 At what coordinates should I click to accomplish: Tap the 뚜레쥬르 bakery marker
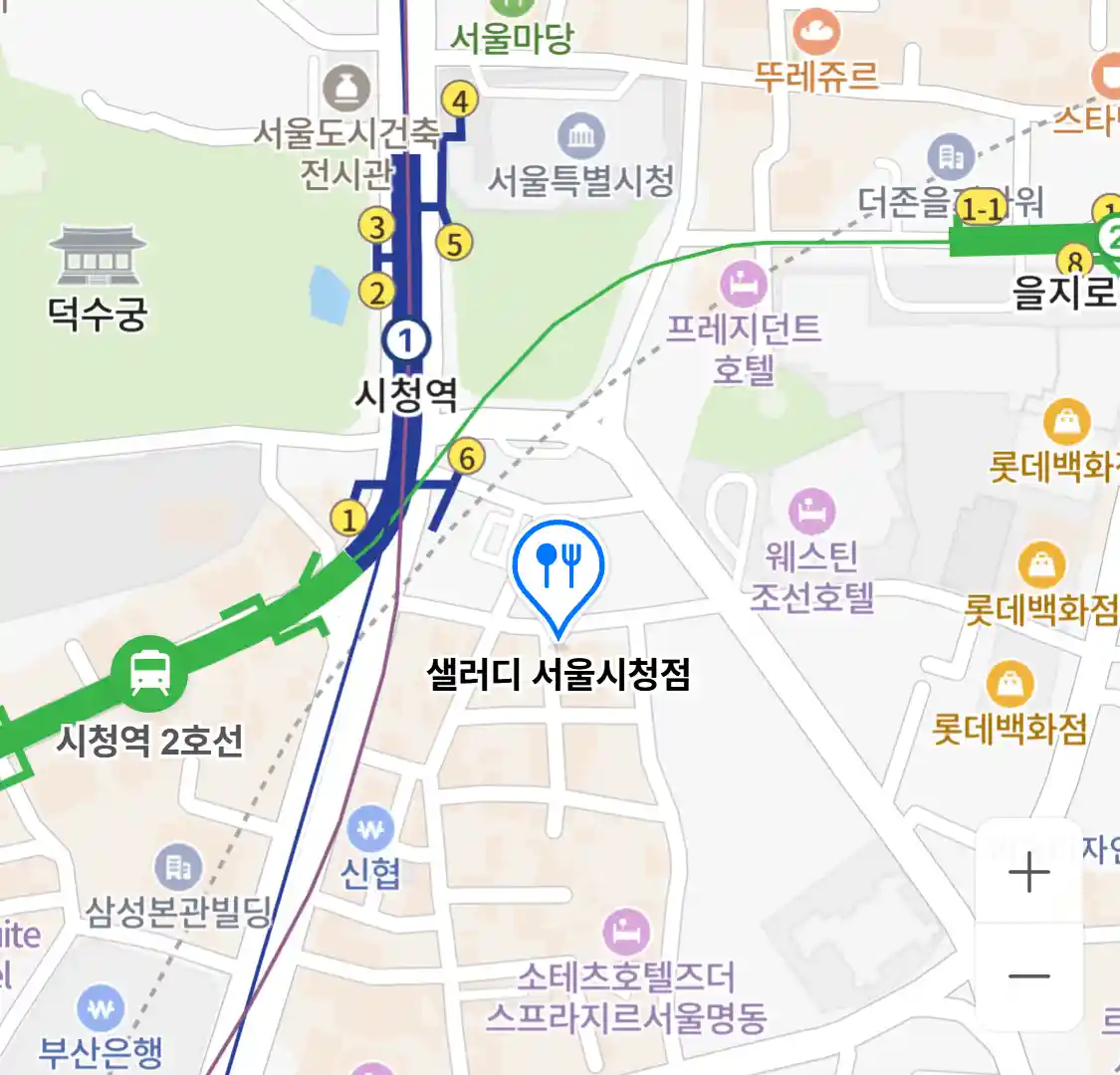pos(816,33)
